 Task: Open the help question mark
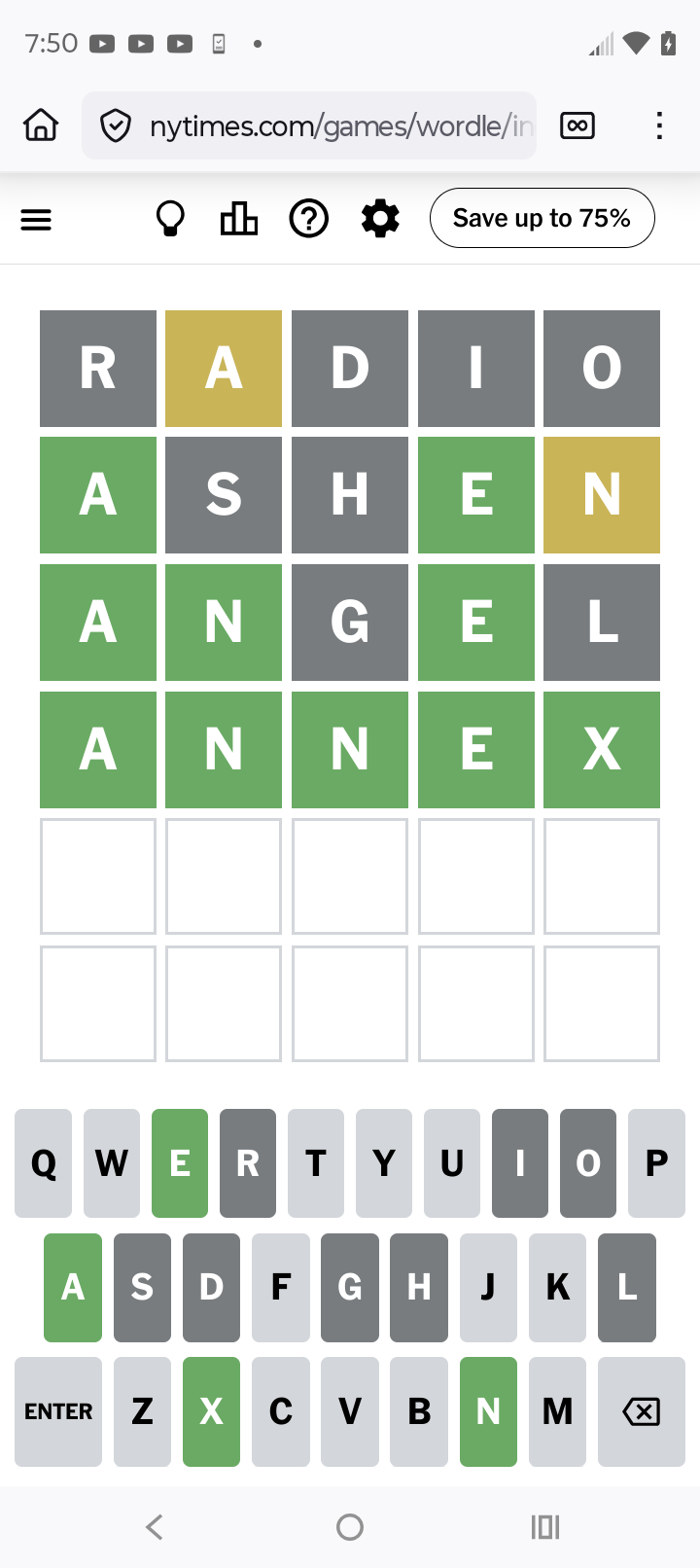(x=309, y=219)
